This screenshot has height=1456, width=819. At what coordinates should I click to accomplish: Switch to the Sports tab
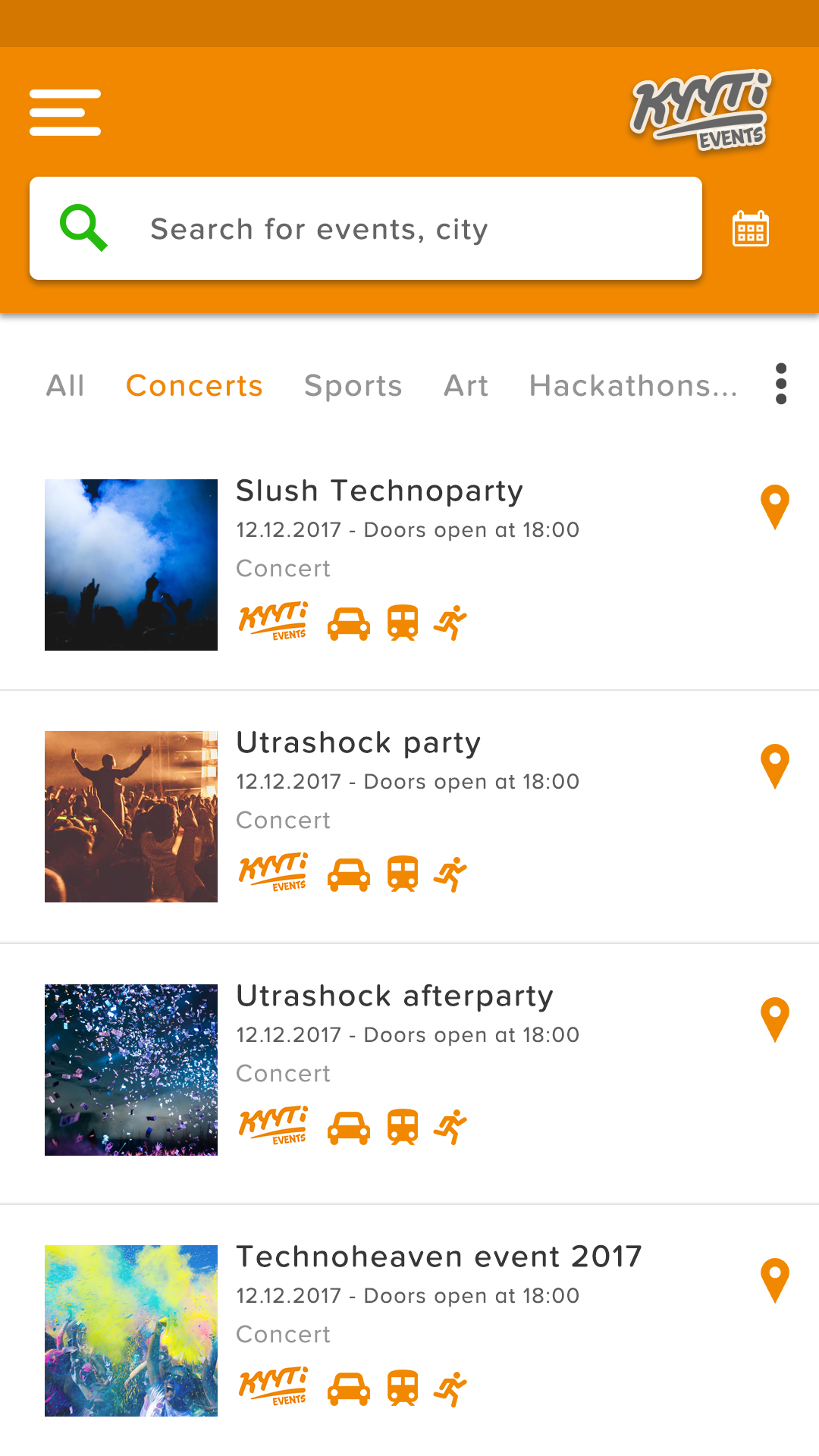(x=353, y=385)
